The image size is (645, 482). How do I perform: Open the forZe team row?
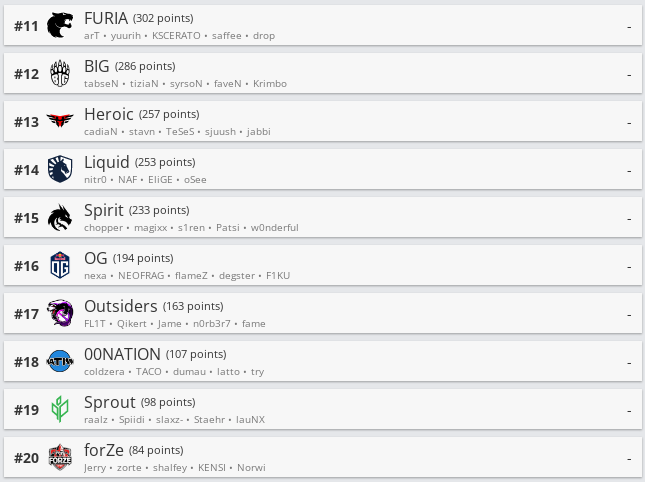[x=104, y=450]
